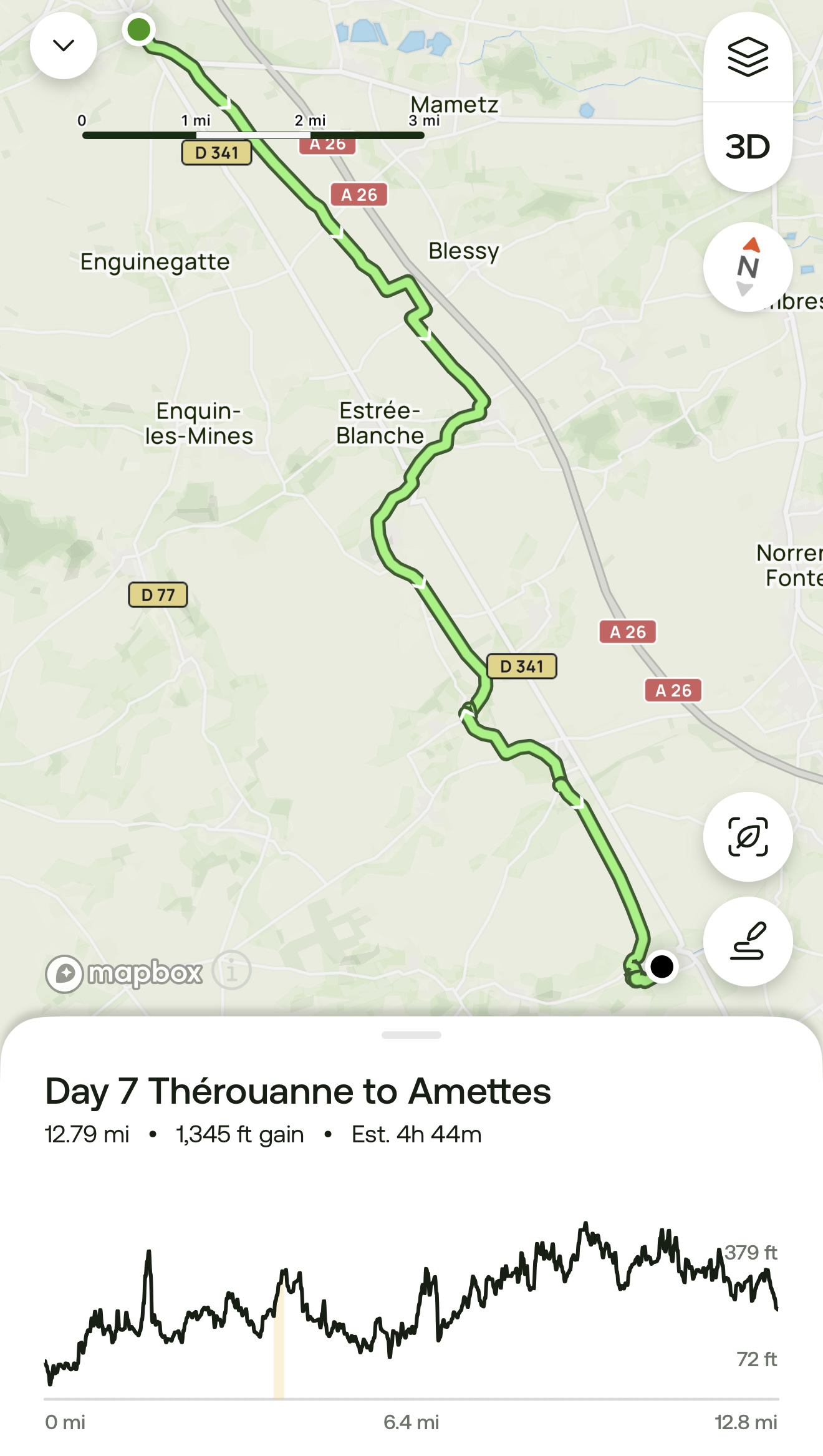Open Mapbox attribution info icon
The image size is (823, 1456).
click(231, 971)
